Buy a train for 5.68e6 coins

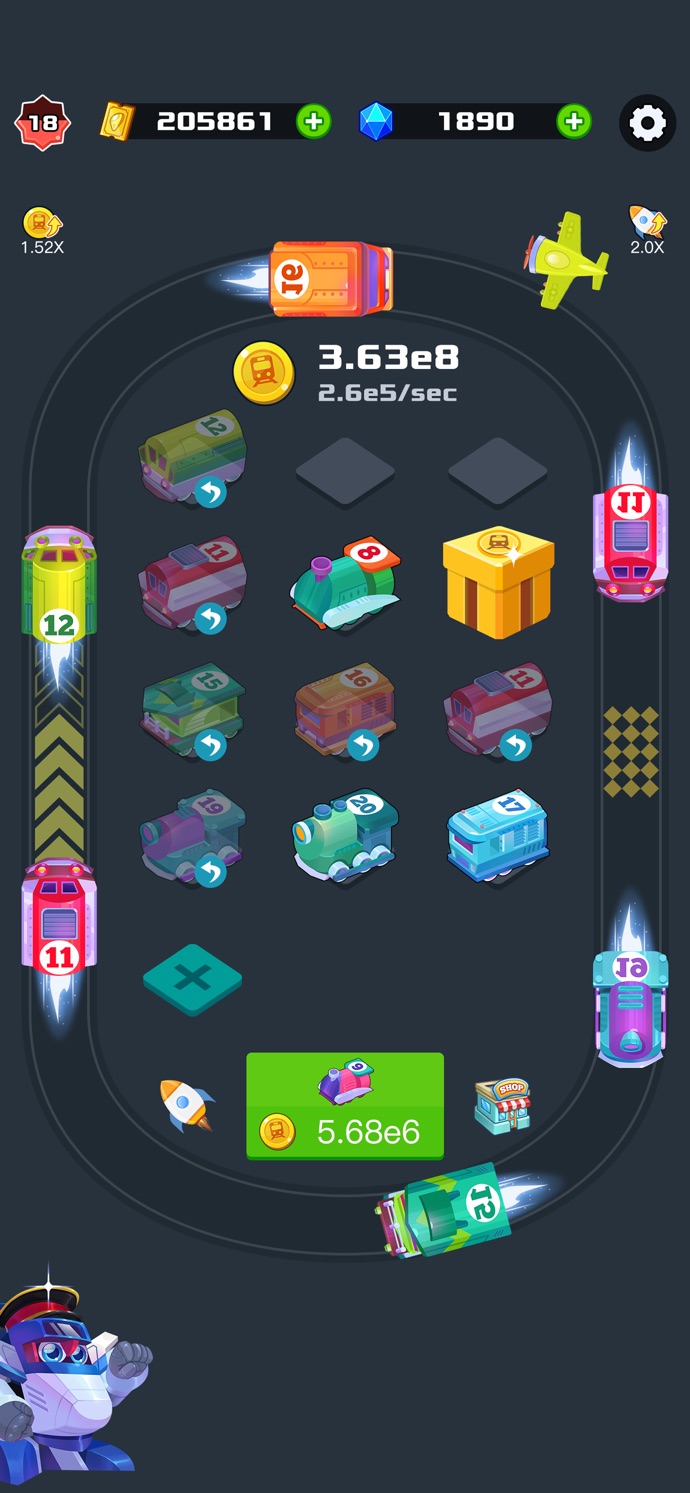345,1106
